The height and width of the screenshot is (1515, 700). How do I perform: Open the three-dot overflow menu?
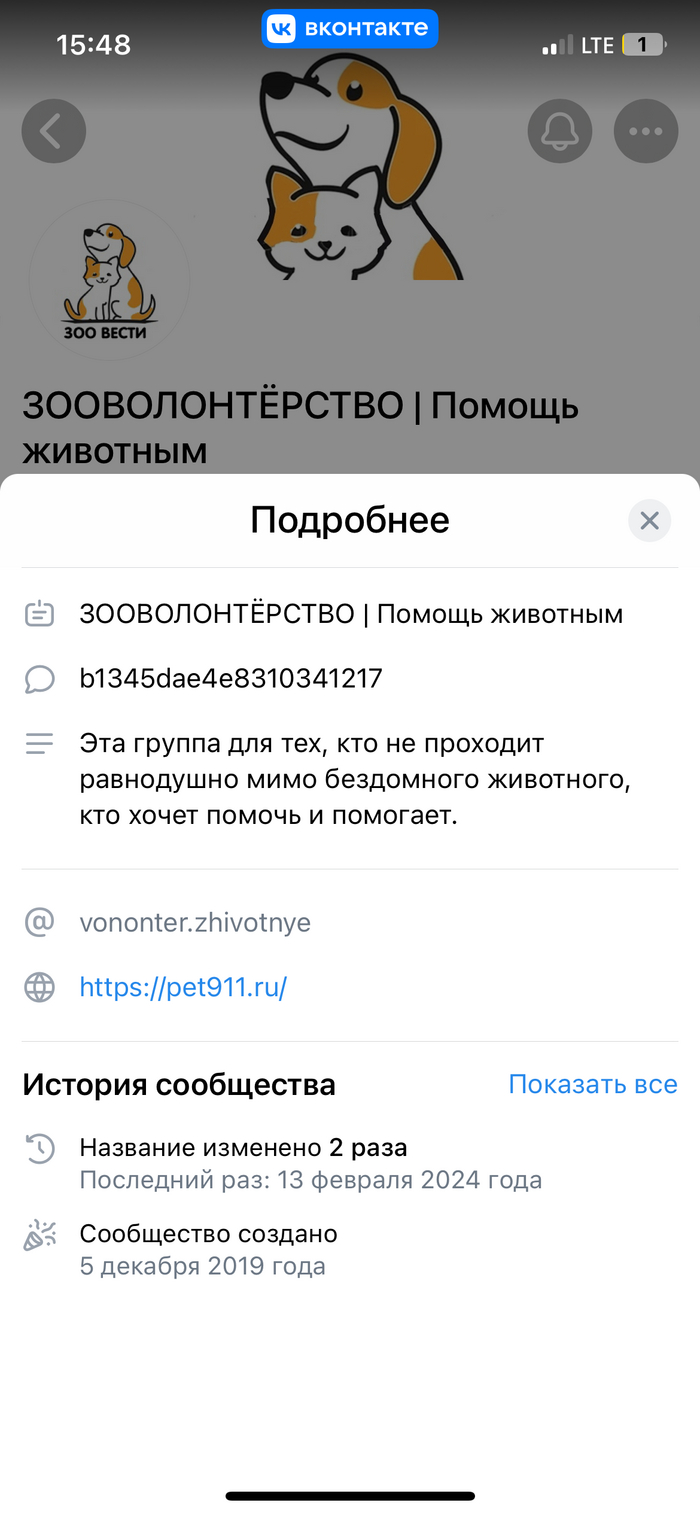click(x=645, y=130)
